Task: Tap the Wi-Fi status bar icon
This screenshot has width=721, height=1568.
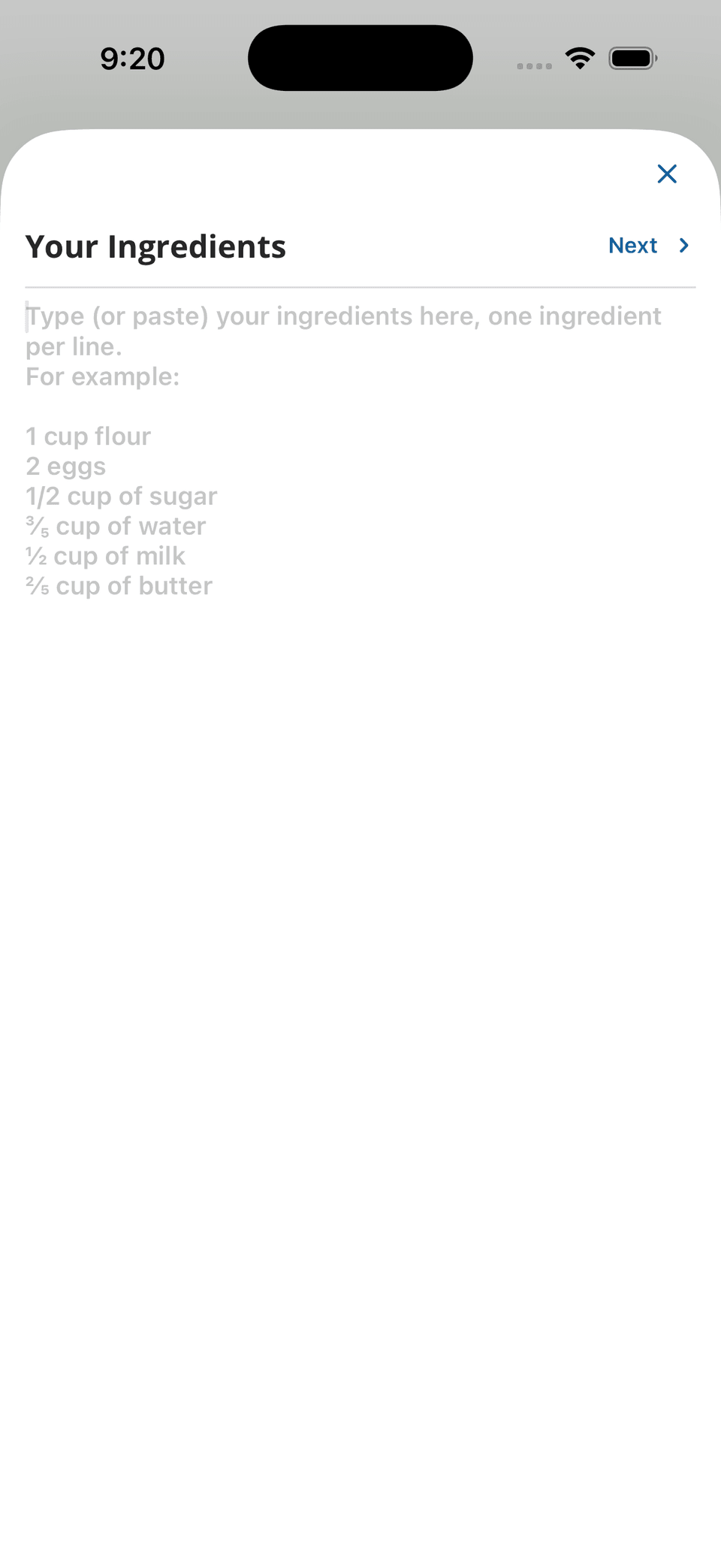Action: pyautogui.click(x=580, y=57)
